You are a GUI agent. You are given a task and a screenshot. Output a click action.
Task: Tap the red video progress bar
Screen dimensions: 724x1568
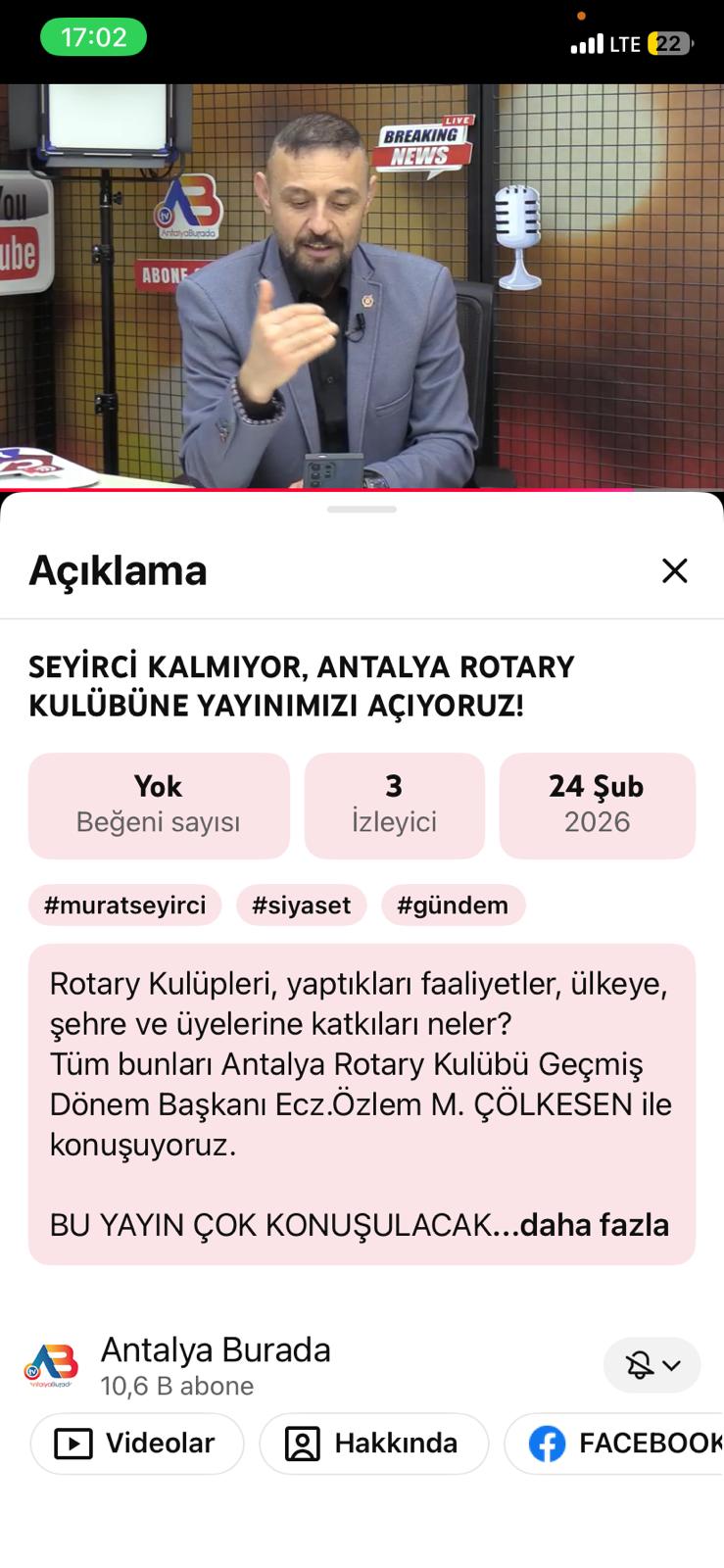point(362,488)
